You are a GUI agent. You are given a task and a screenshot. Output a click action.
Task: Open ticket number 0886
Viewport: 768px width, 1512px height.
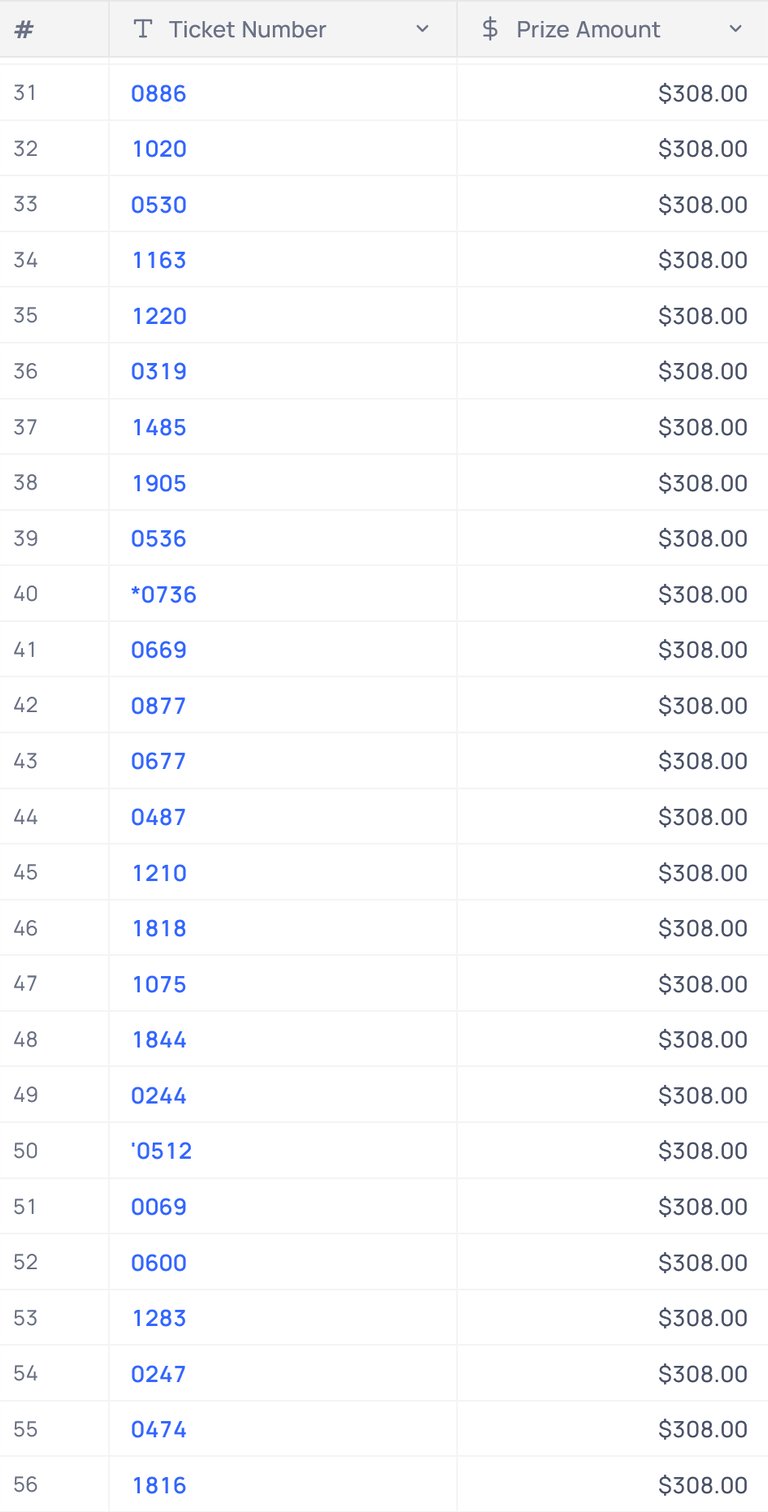point(159,93)
